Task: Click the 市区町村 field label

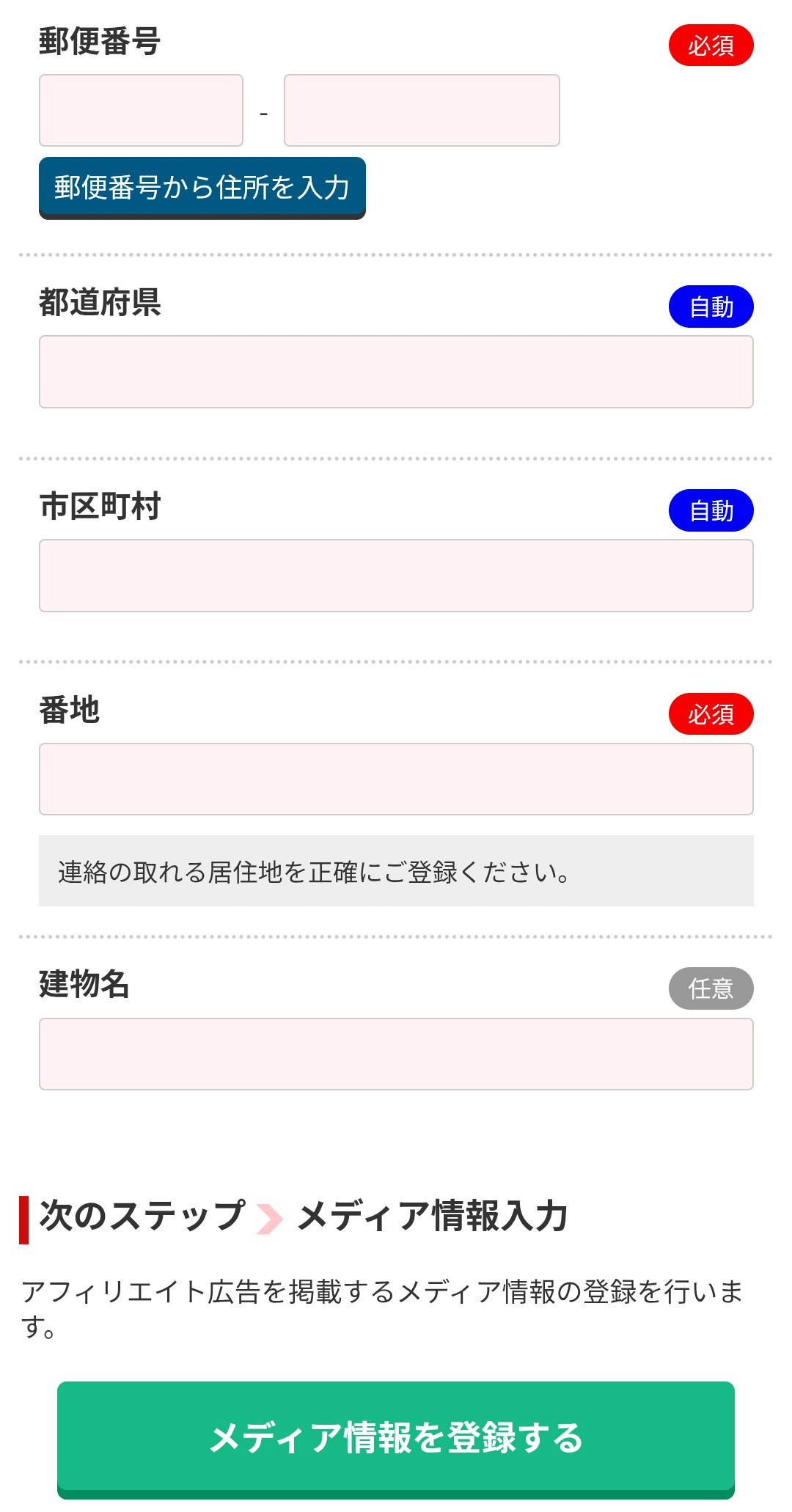Action: 99,504
